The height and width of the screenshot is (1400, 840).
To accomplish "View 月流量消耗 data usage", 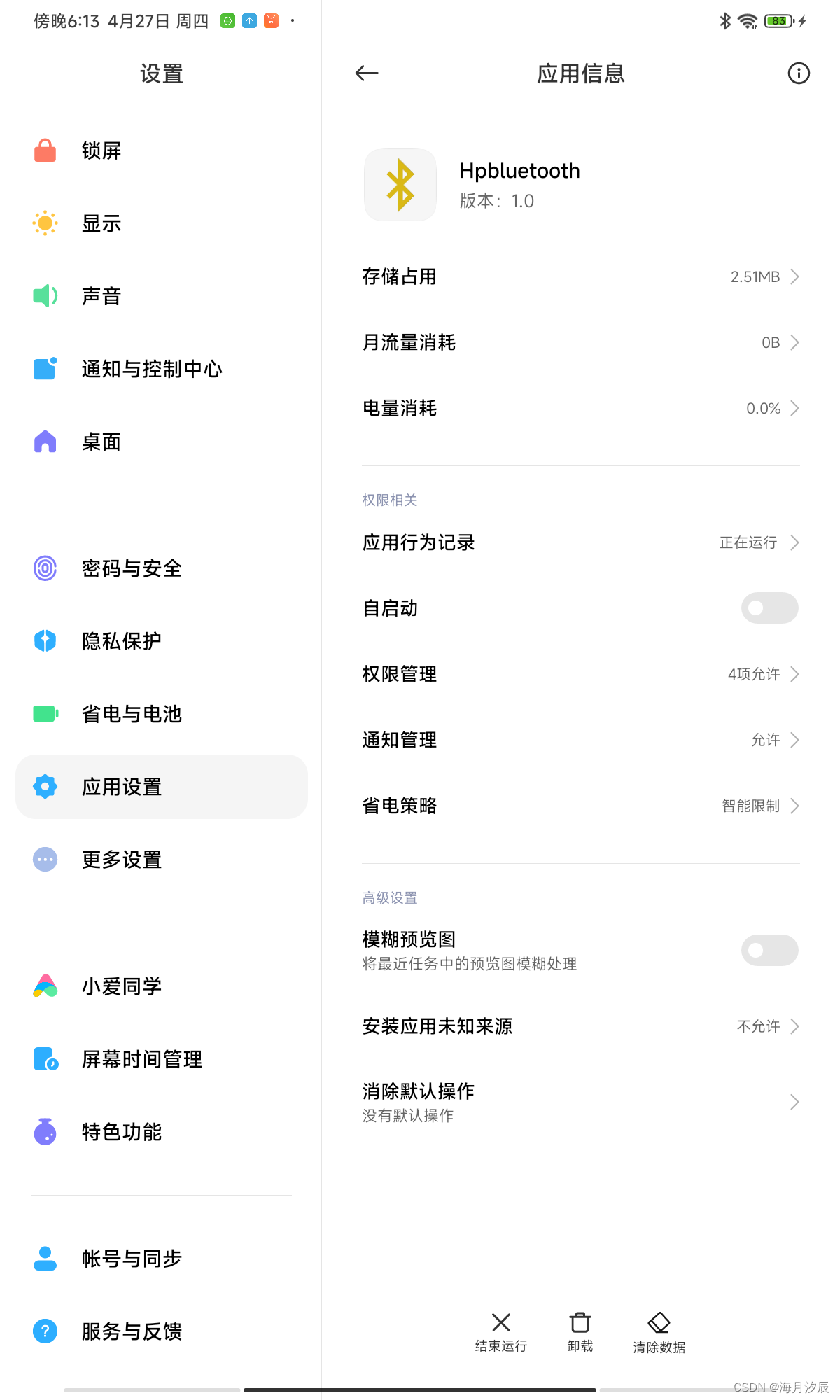I will coord(580,343).
